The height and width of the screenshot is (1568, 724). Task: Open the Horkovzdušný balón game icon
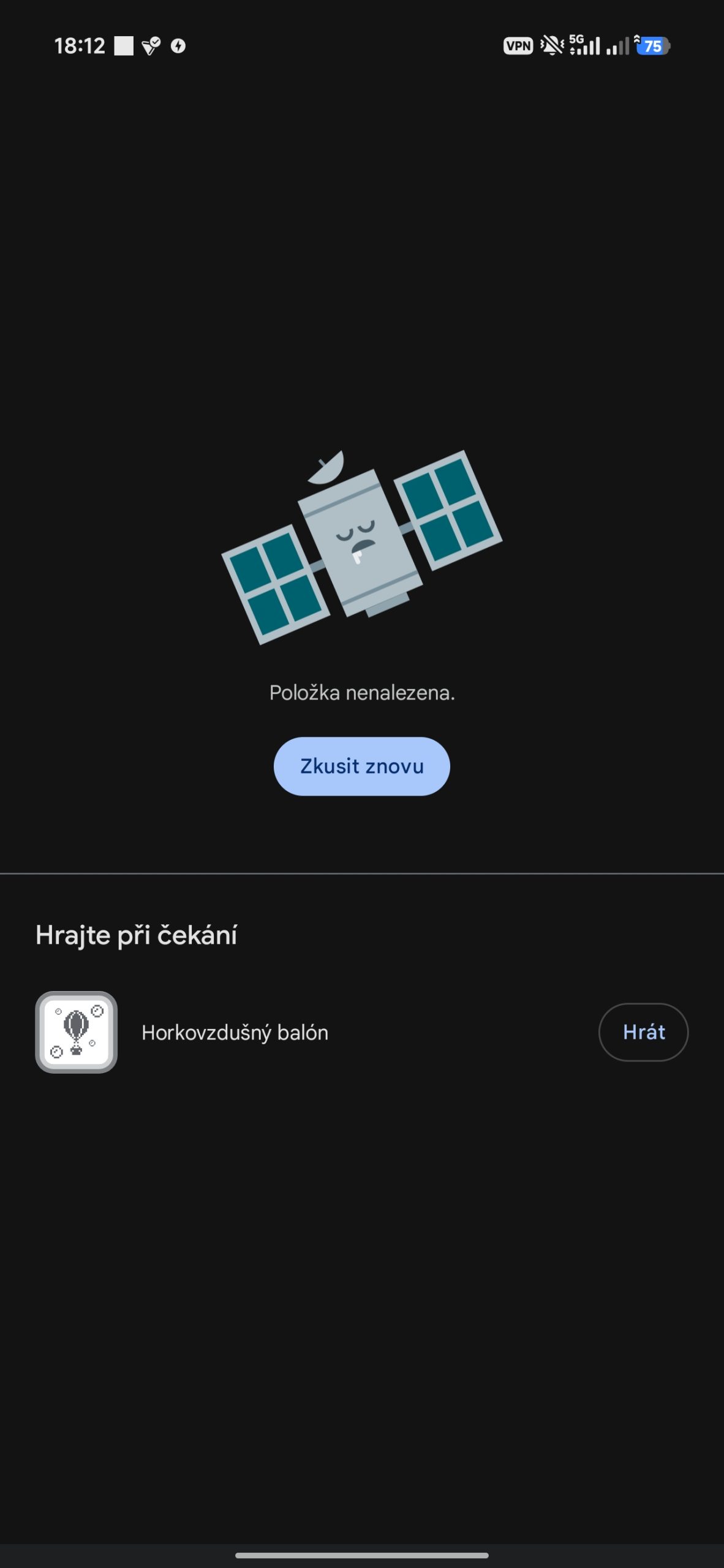coord(77,1032)
